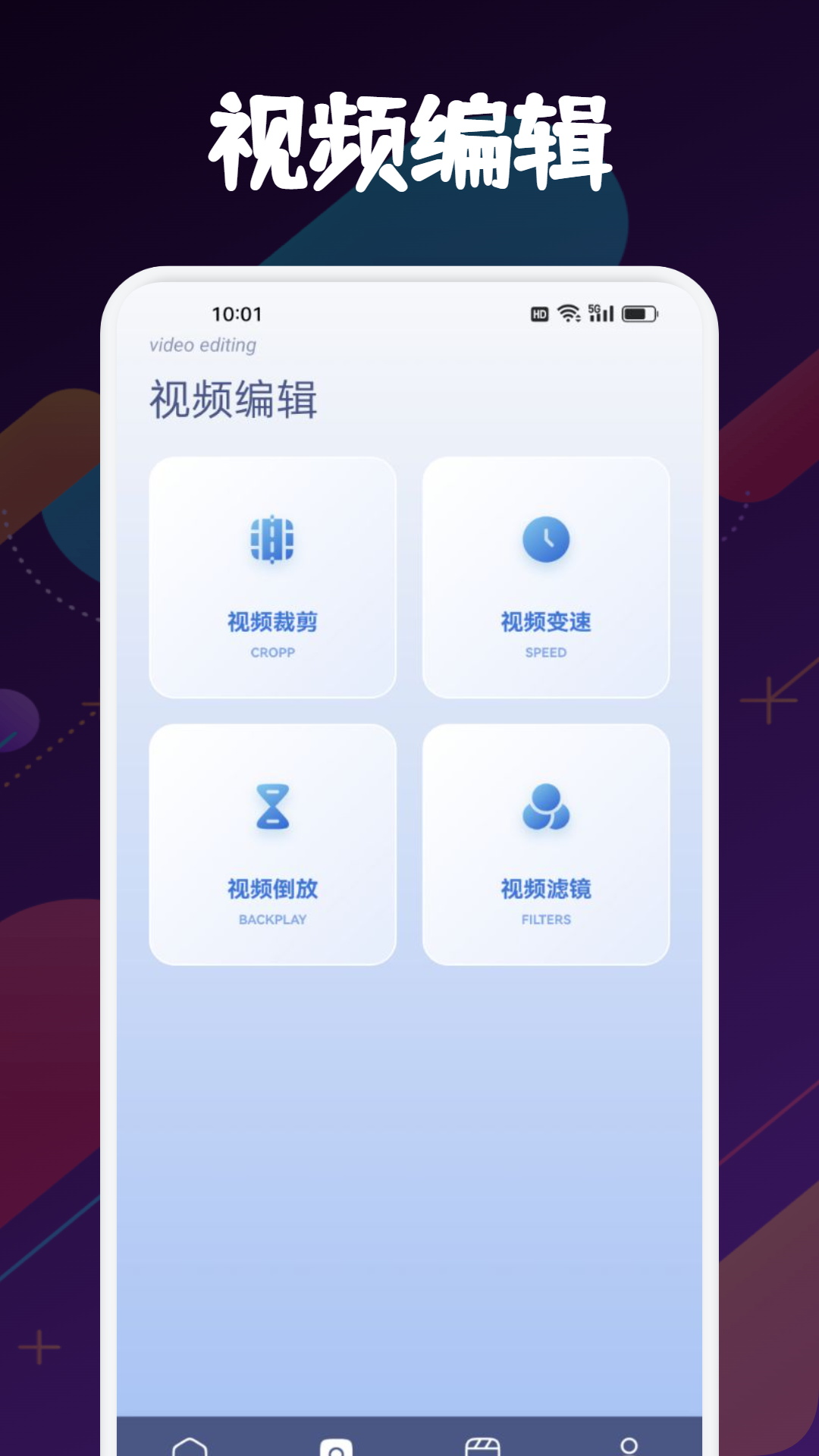Viewport: 819px width, 1456px height.
Task: Tap the video editing subtitle text
Action: (202, 345)
